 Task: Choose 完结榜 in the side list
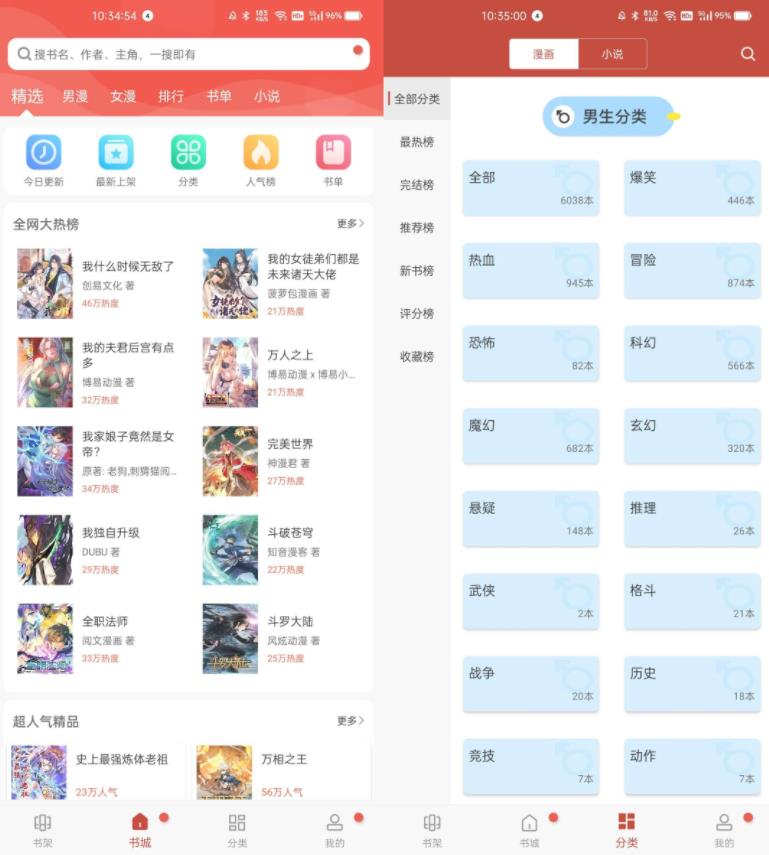coord(417,185)
